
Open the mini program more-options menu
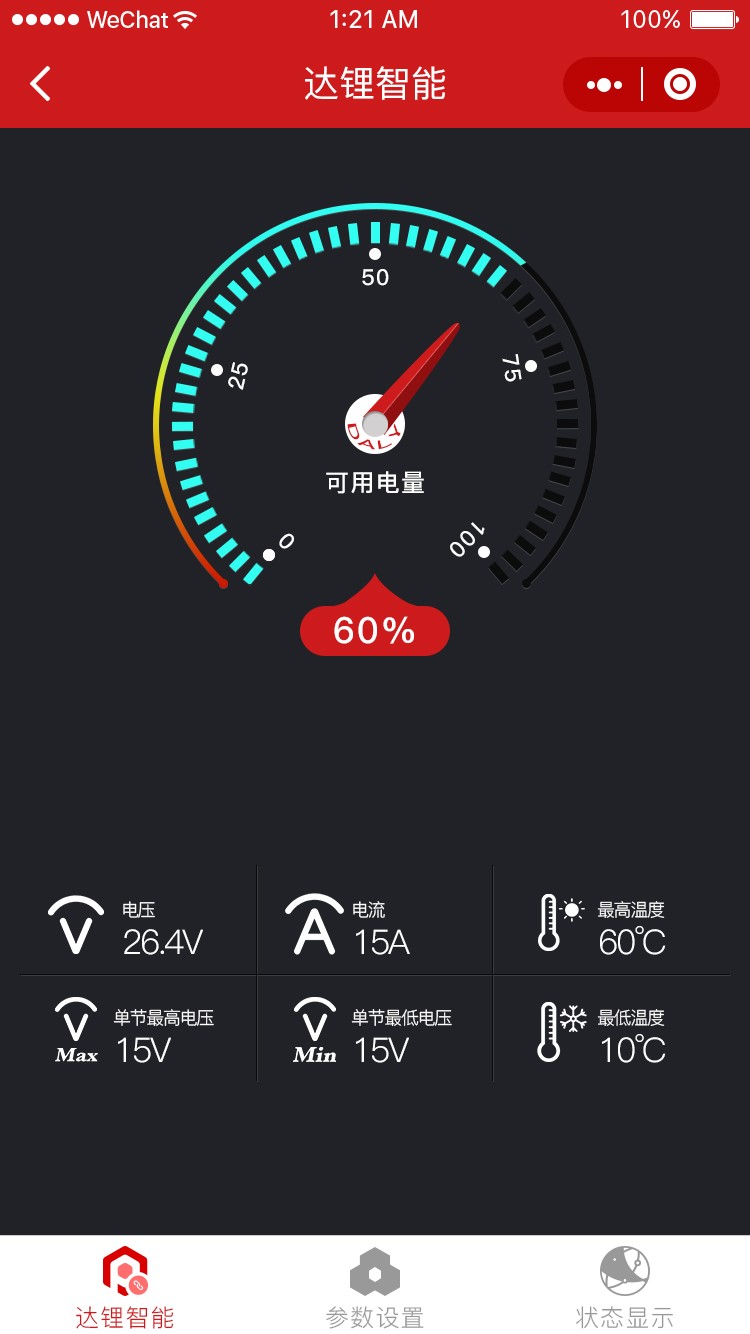pyautogui.click(x=604, y=85)
